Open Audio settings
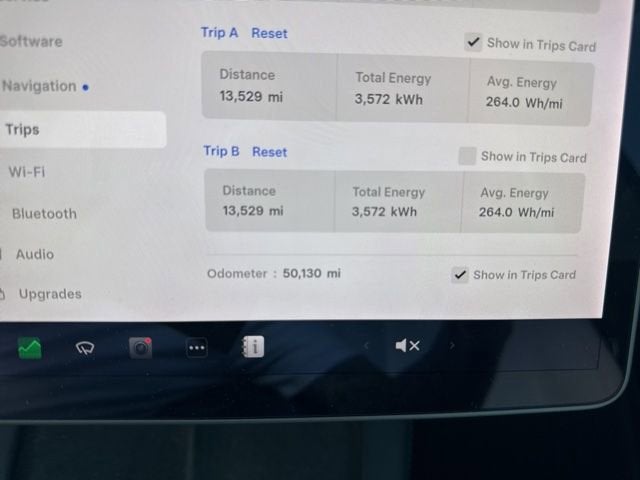 (35, 254)
